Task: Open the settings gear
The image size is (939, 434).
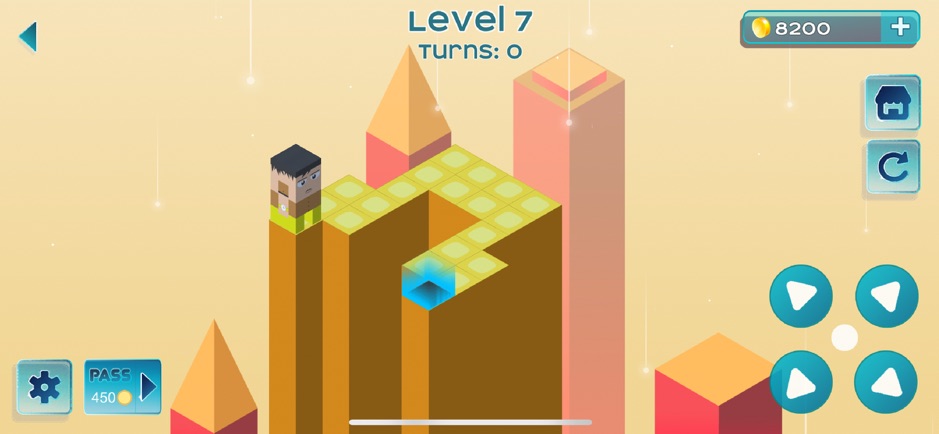Action: [x=44, y=386]
